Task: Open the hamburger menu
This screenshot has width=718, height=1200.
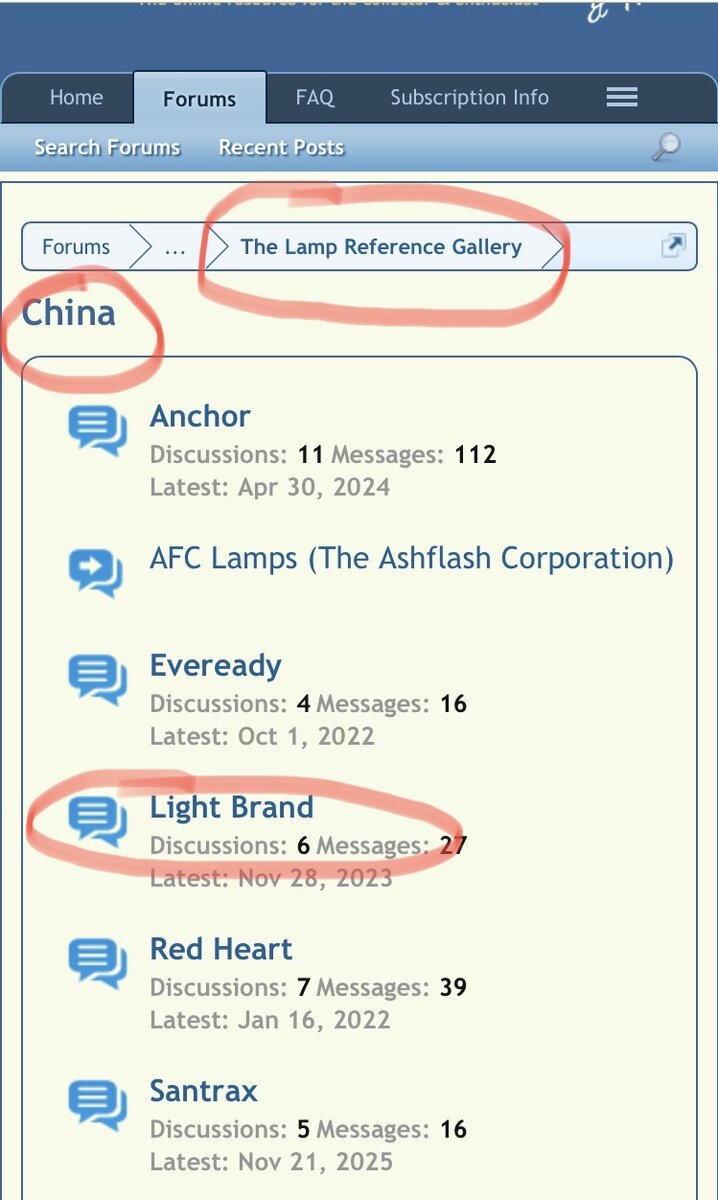Action: pyautogui.click(x=622, y=98)
